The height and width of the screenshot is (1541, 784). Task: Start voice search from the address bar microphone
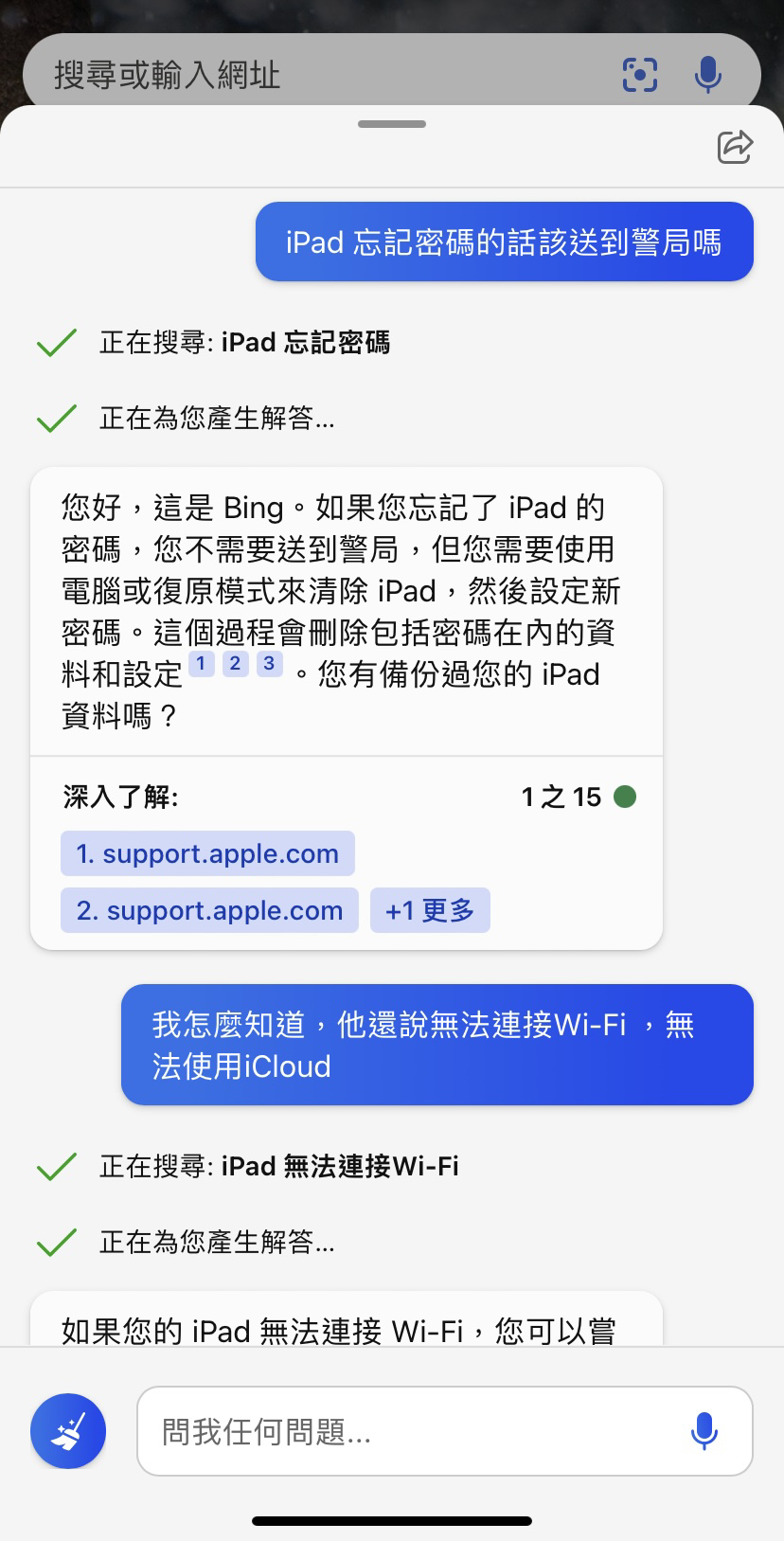pyautogui.click(x=707, y=74)
